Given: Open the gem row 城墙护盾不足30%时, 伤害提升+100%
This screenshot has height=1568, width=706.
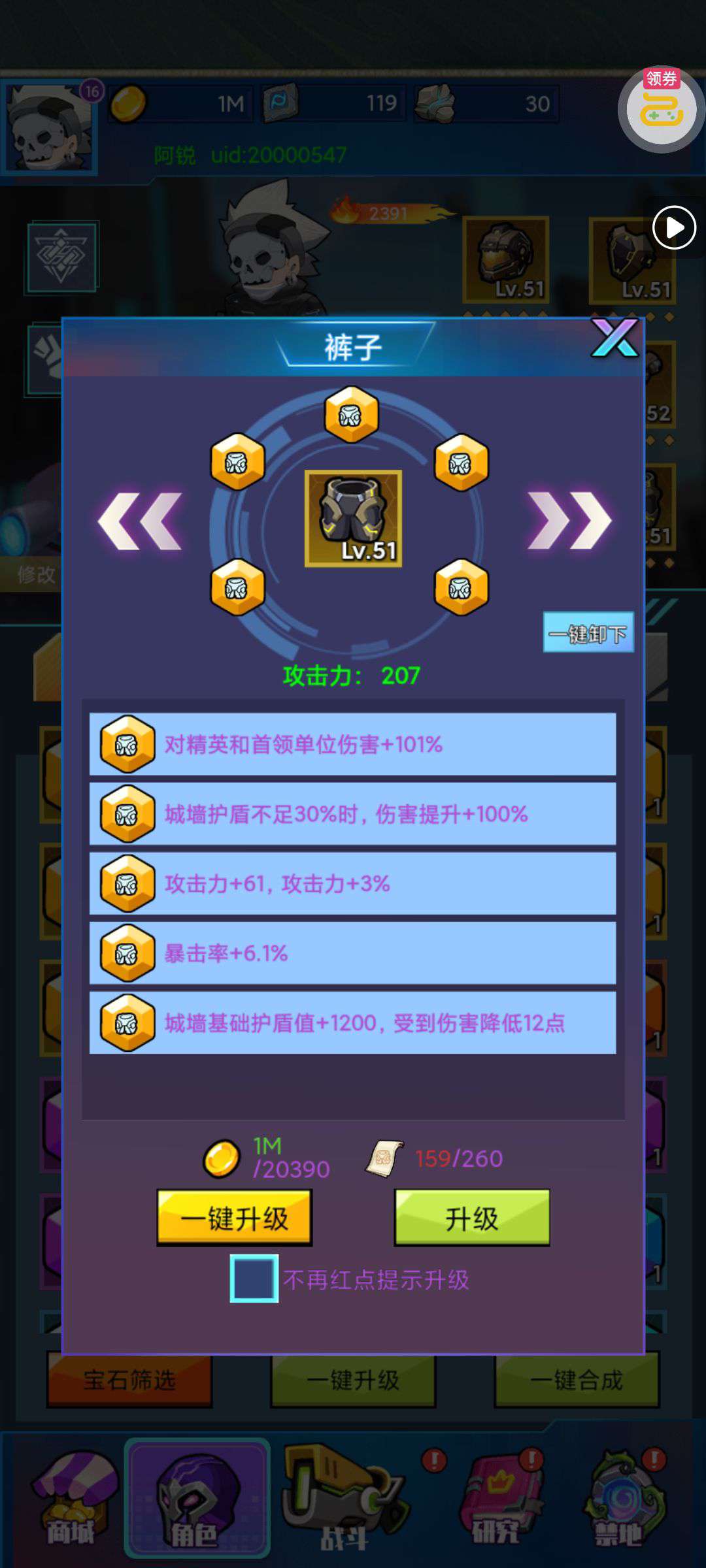Looking at the screenshot, I should click(x=353, y=814).
